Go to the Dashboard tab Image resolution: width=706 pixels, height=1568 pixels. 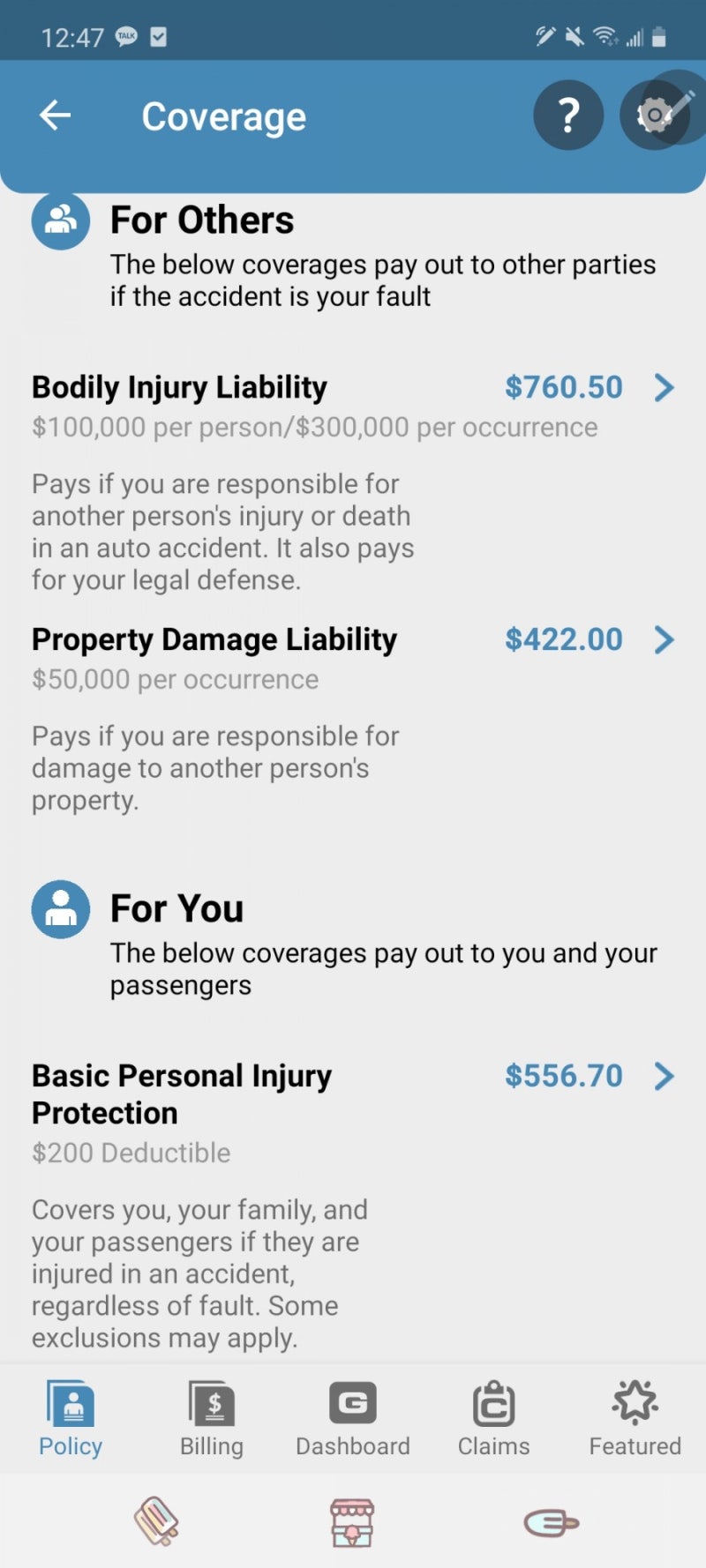point(353,1418)
